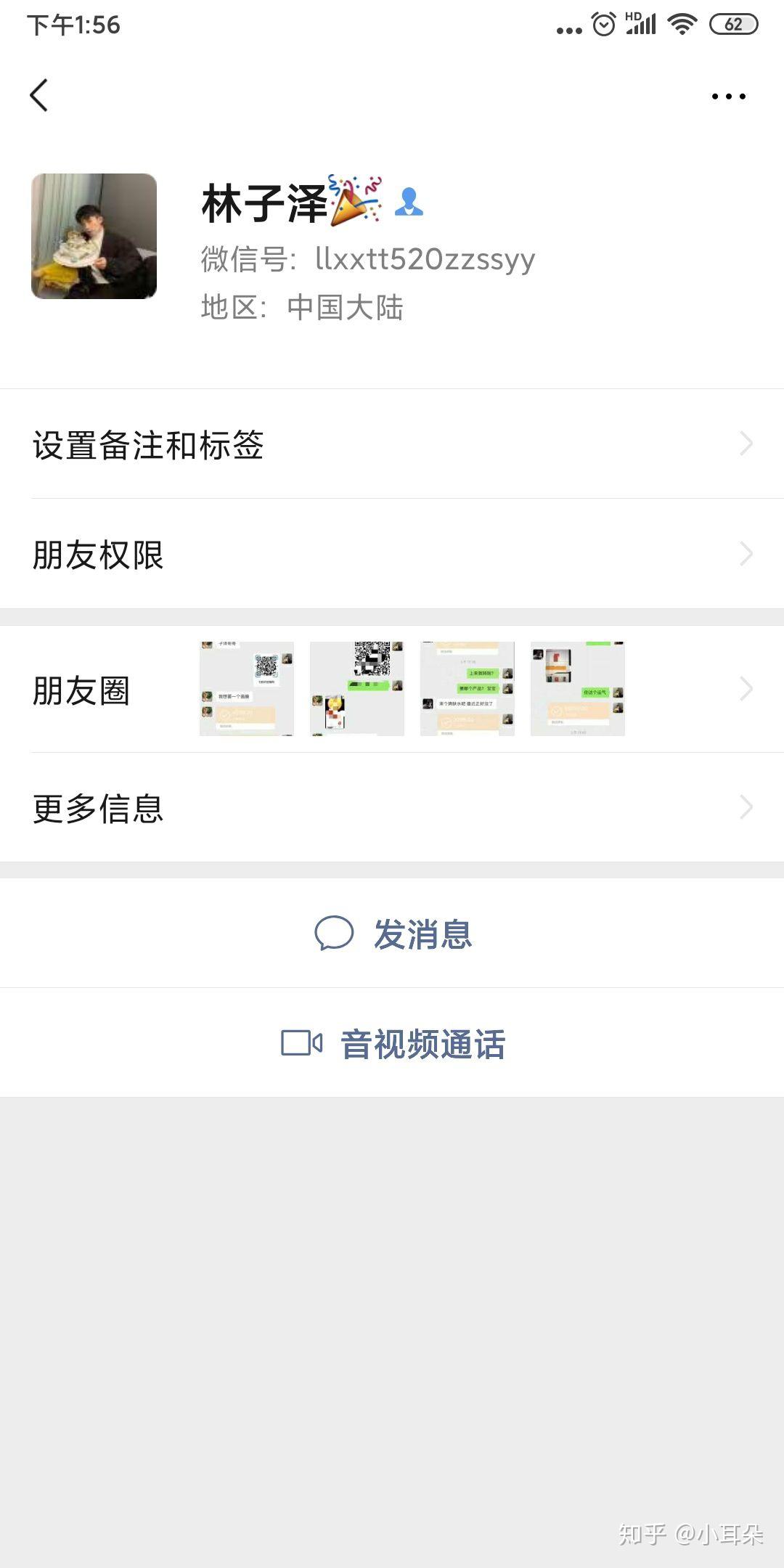Open 设置备注和标签 row

392,444
